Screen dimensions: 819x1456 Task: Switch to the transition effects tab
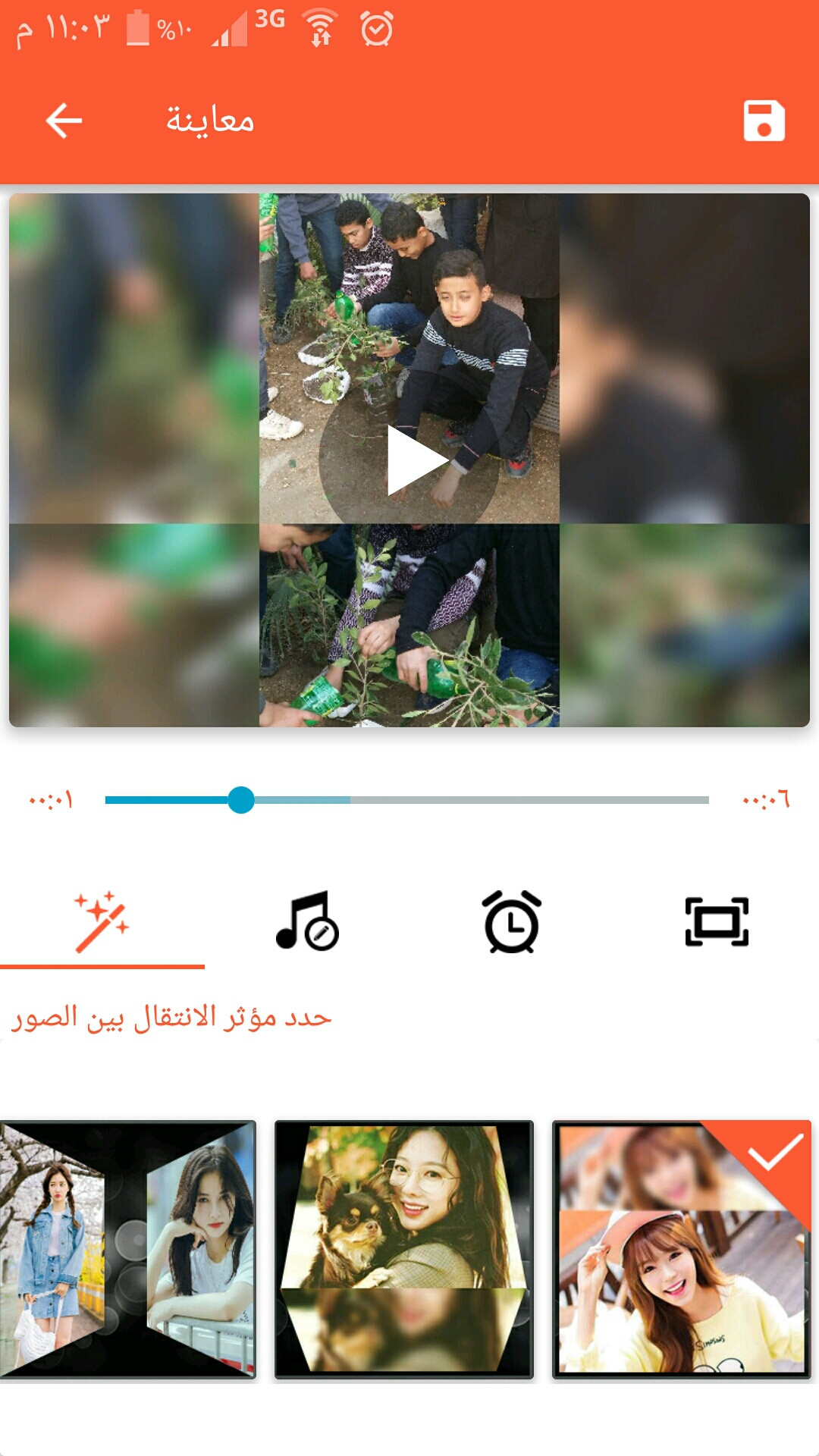[x=102, y=922]
